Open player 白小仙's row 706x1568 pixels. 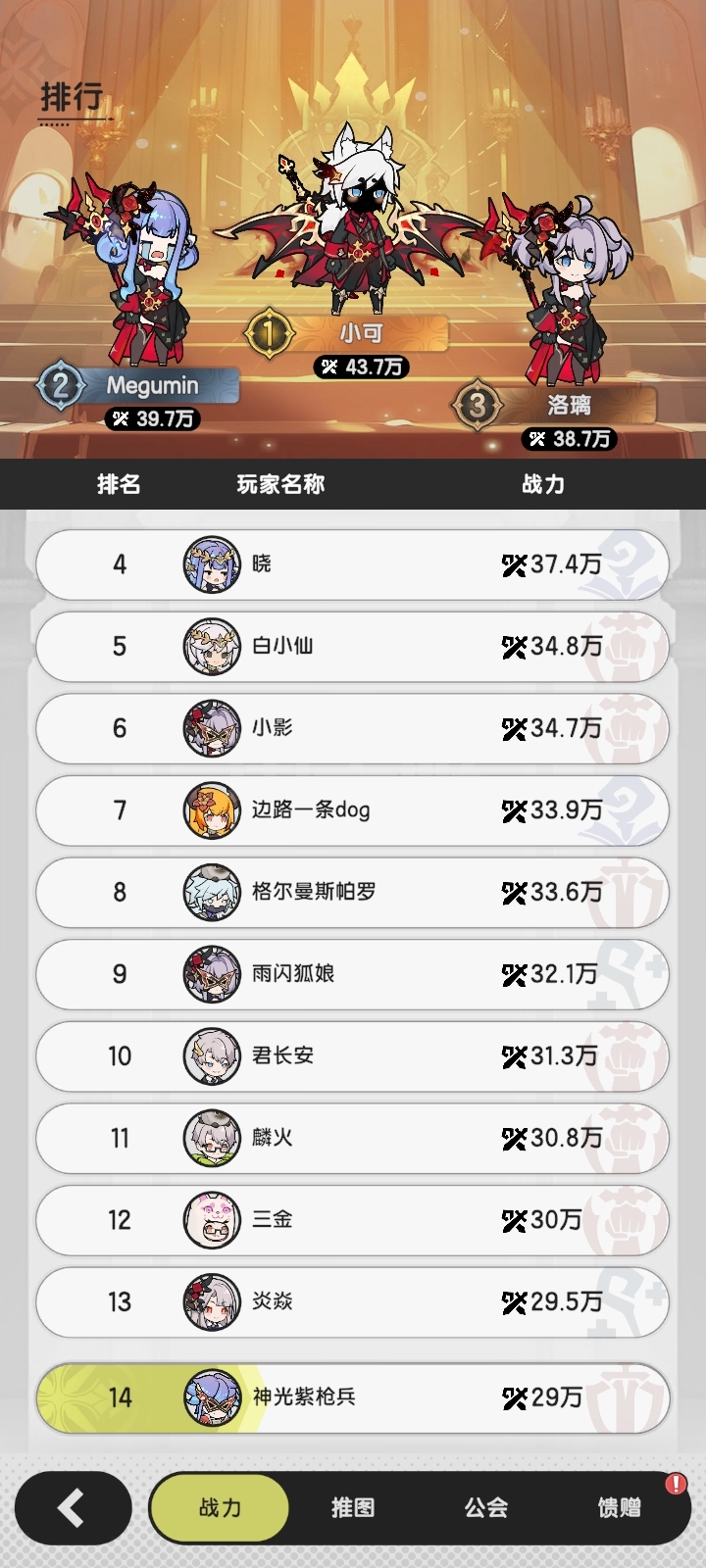(x=352, y=647)
